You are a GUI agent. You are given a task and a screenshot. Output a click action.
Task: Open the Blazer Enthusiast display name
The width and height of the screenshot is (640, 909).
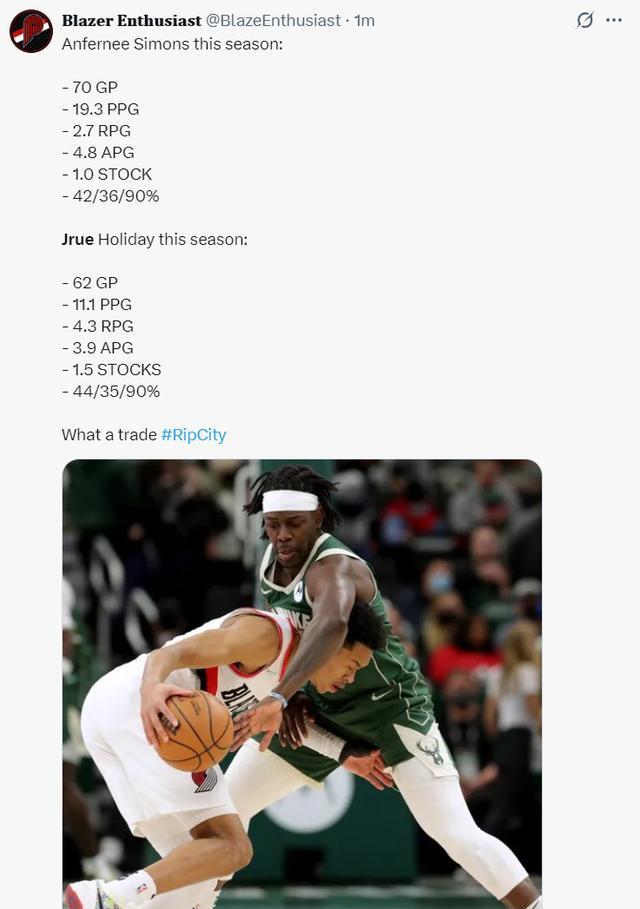tap(131, 20)
